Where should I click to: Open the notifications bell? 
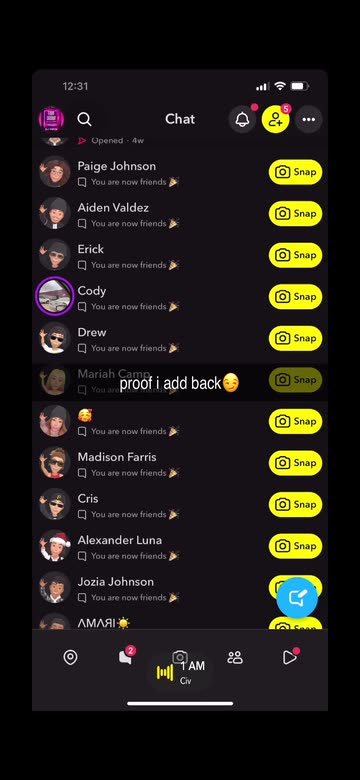[x=242, y=119]
